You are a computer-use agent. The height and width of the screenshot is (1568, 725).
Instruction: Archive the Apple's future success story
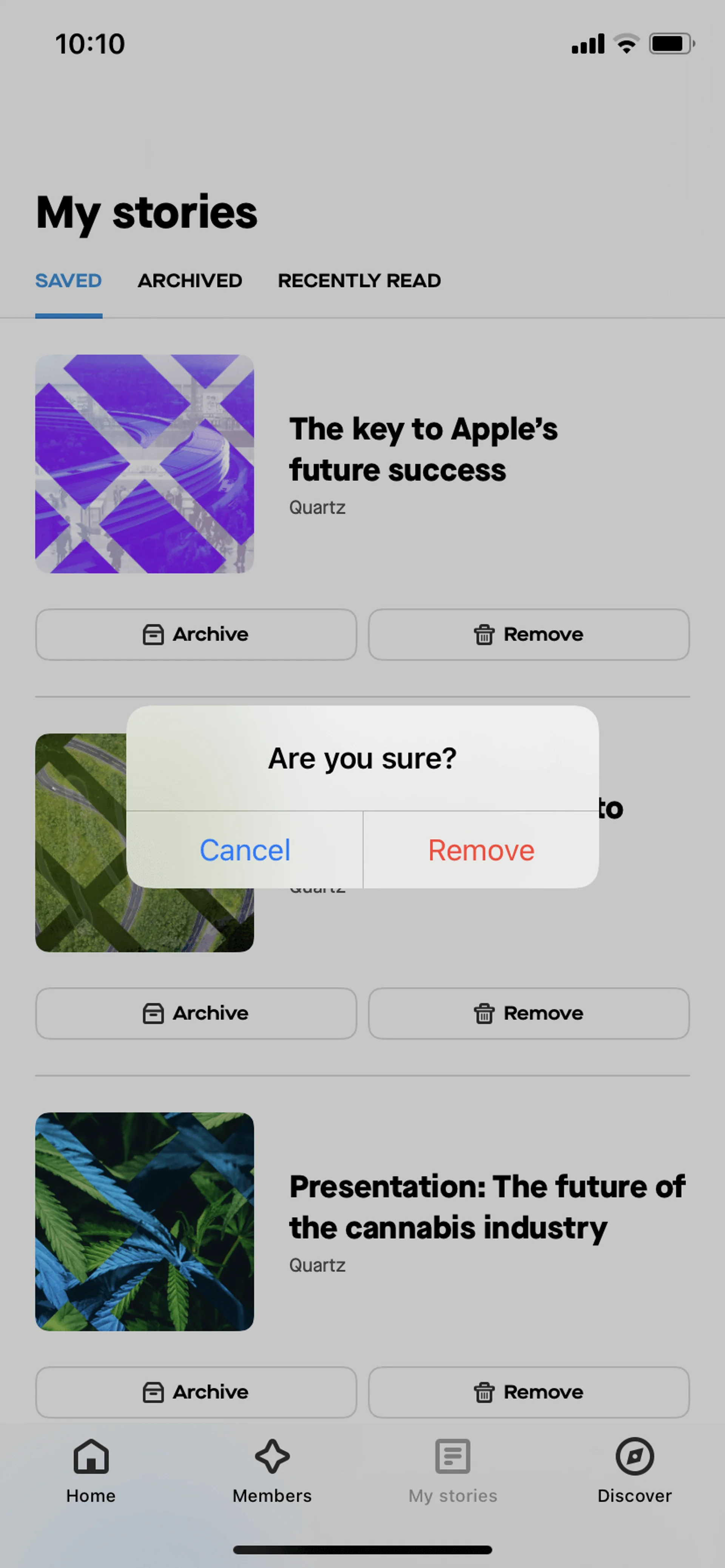(196, 634)
